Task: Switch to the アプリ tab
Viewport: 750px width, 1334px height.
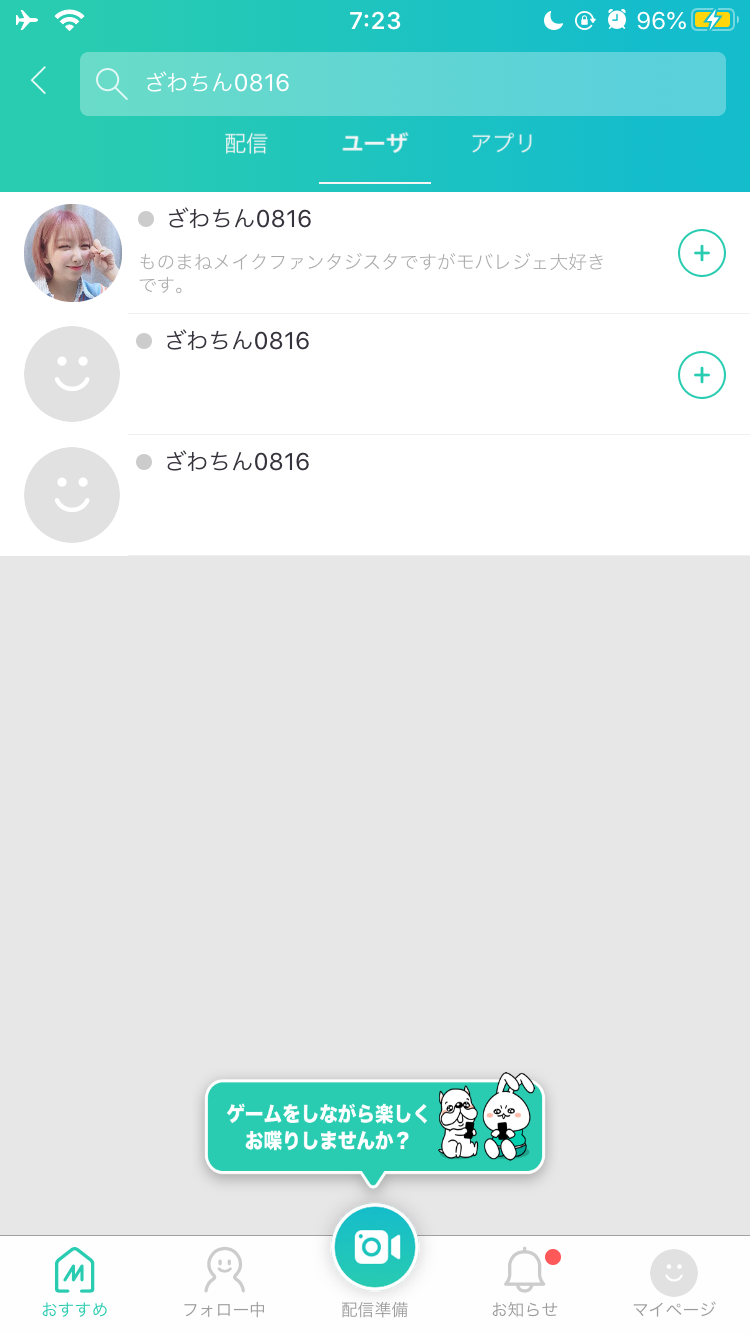Action: point(503,143)
